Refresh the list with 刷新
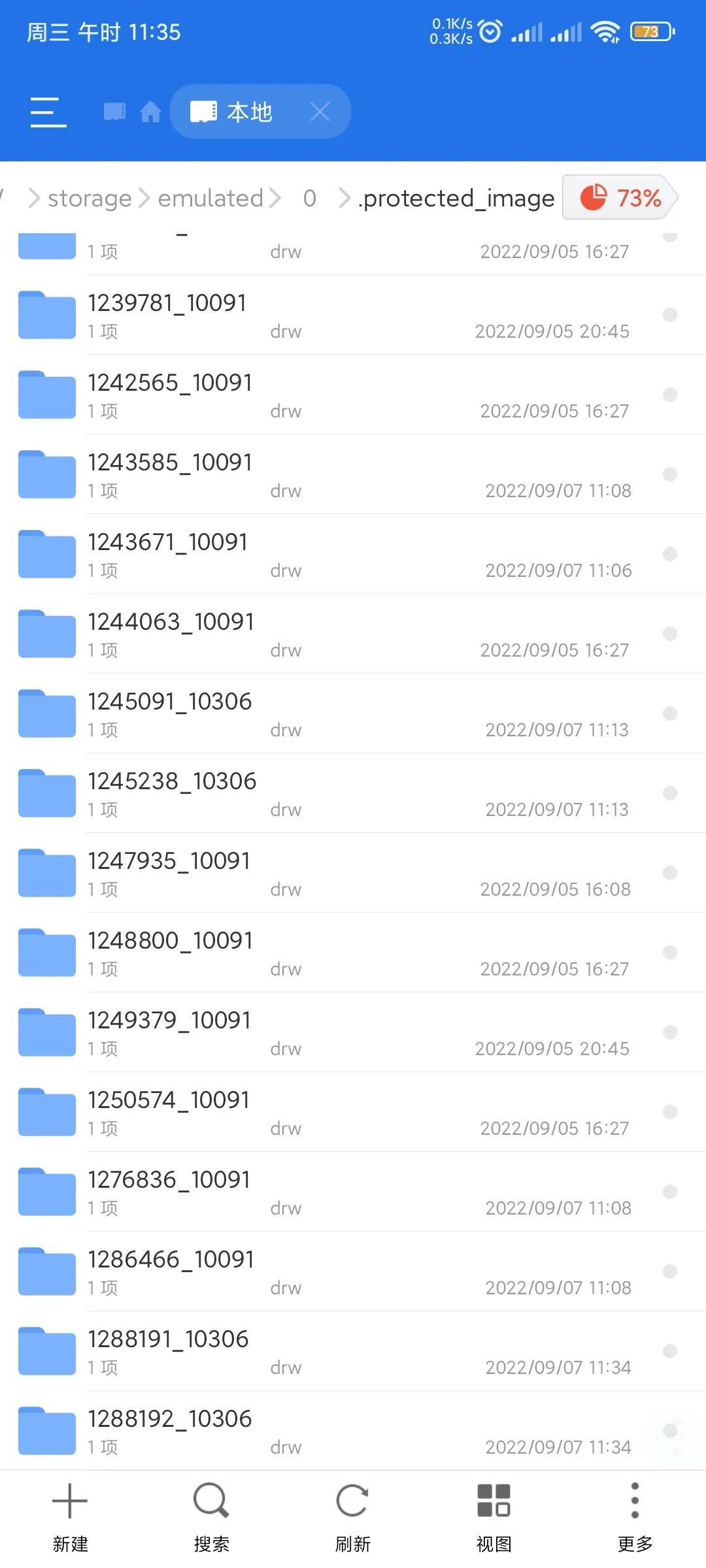 [352, 1517]
